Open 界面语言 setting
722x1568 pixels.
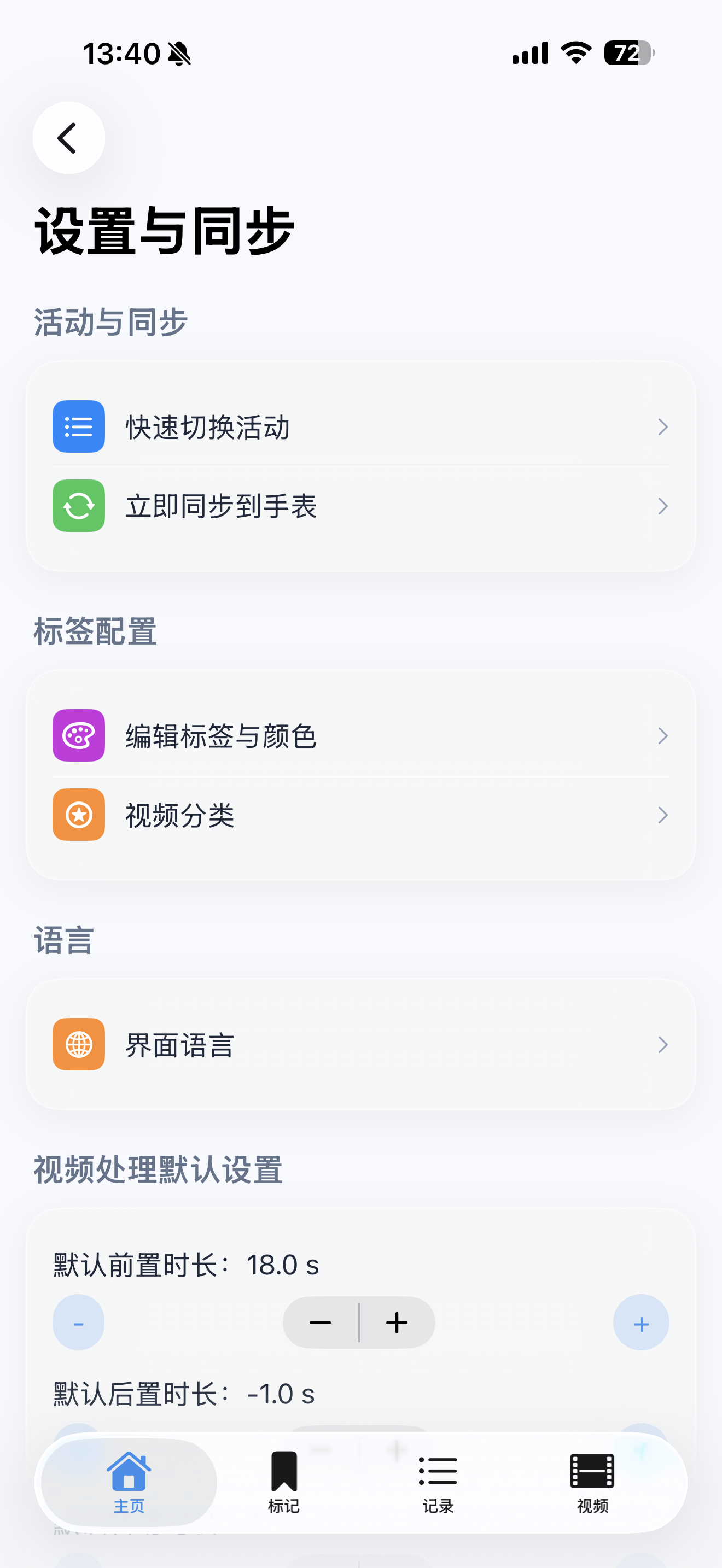[x=360, y=1045]
